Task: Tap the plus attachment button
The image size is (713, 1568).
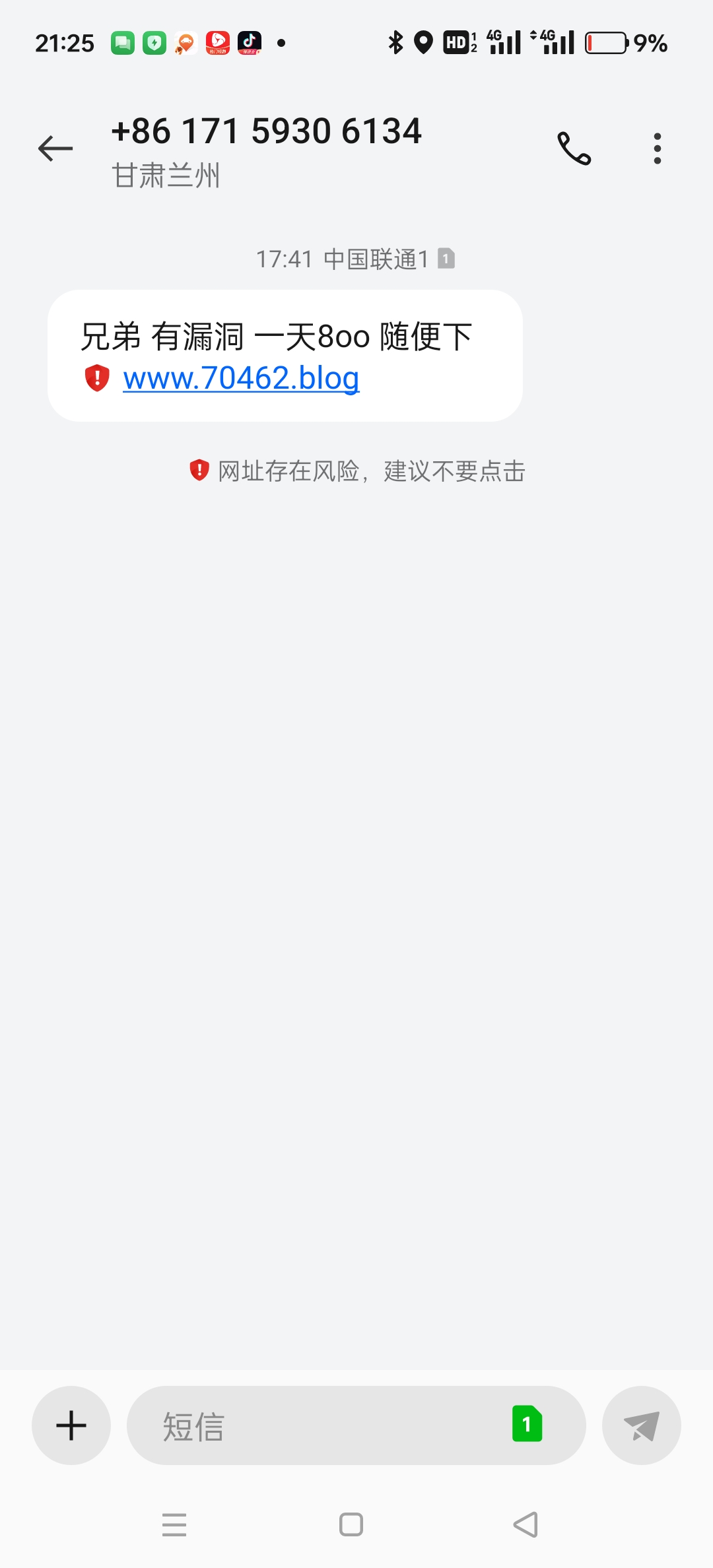Action: (71, 1425)
